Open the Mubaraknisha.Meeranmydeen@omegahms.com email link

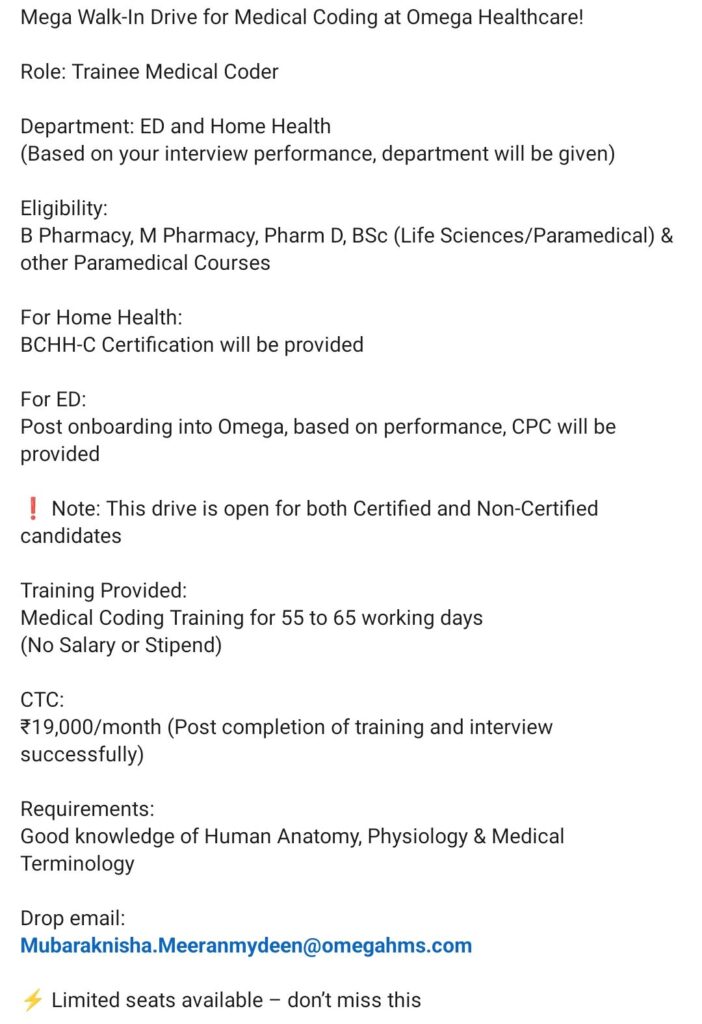coord(246,945)
